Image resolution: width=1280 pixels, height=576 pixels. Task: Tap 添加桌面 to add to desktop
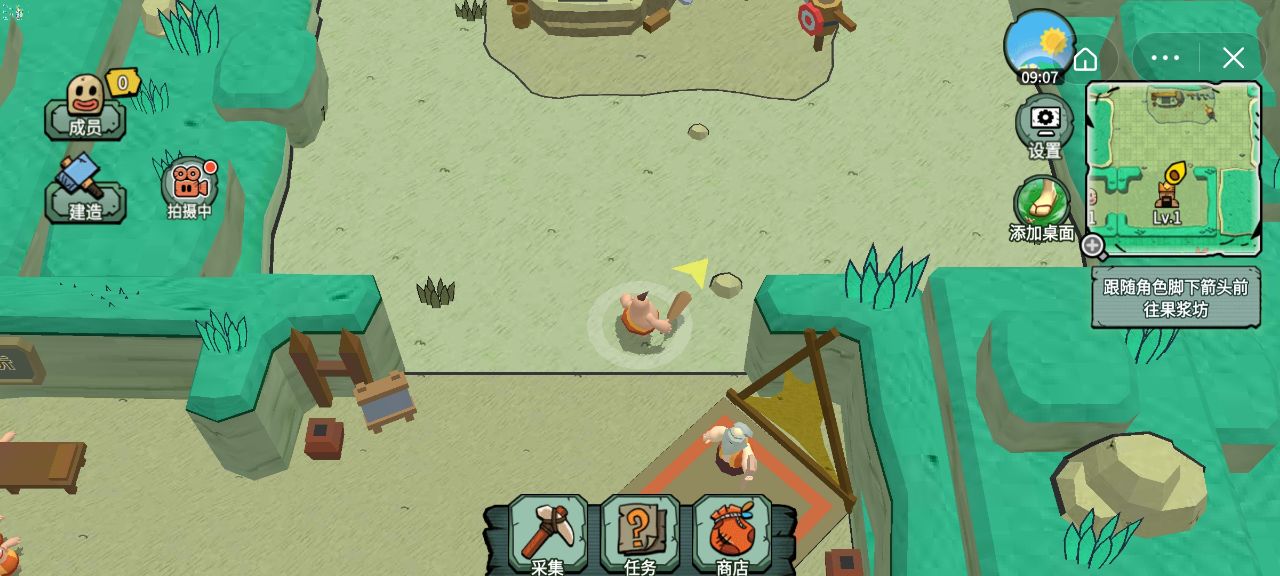(1041, 208)
